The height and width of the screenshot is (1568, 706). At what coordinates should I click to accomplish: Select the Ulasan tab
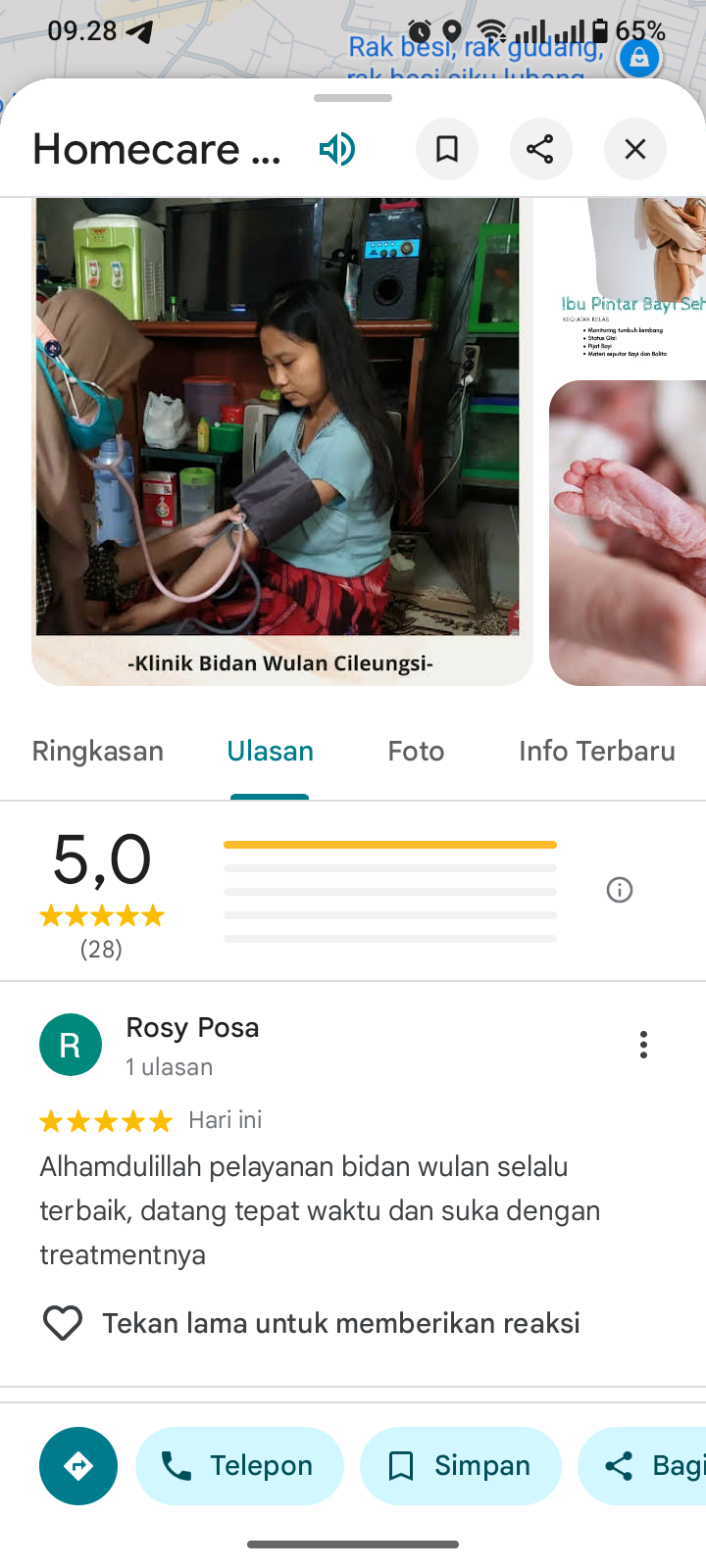270,752
